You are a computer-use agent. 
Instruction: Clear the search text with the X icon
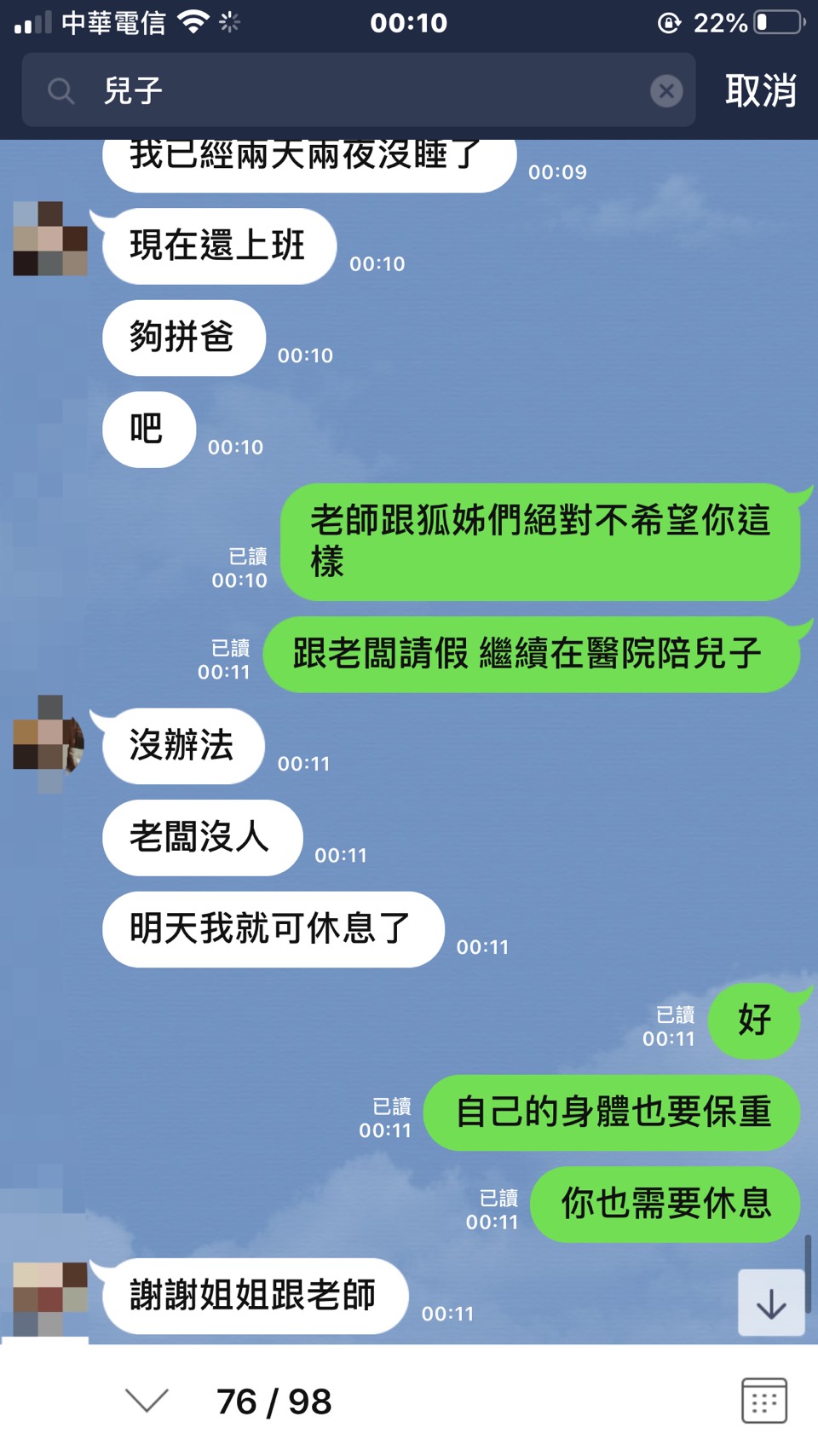[666, 90]
